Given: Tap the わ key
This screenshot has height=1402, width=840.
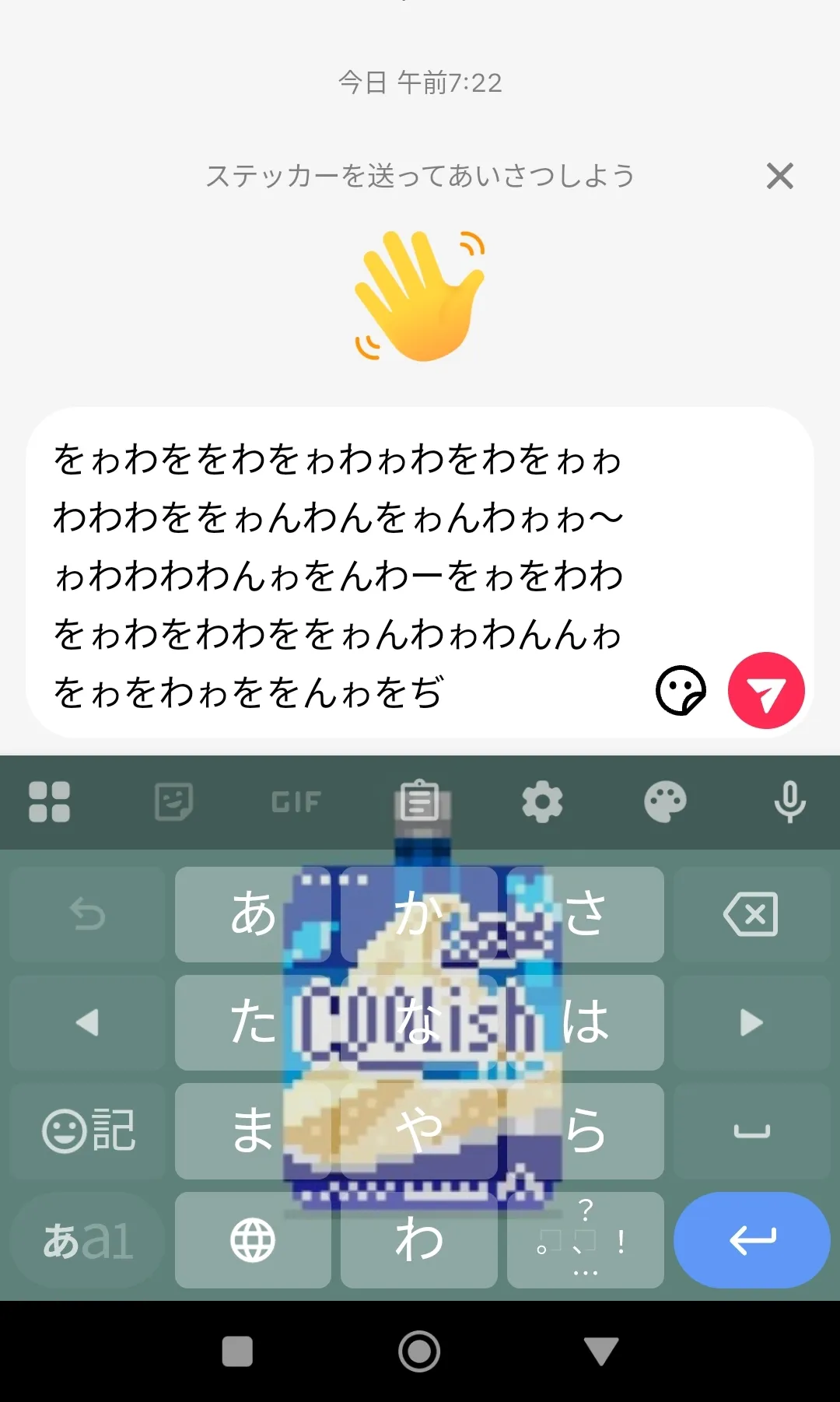Looking at the screenshot, I should click(419, 1239).
